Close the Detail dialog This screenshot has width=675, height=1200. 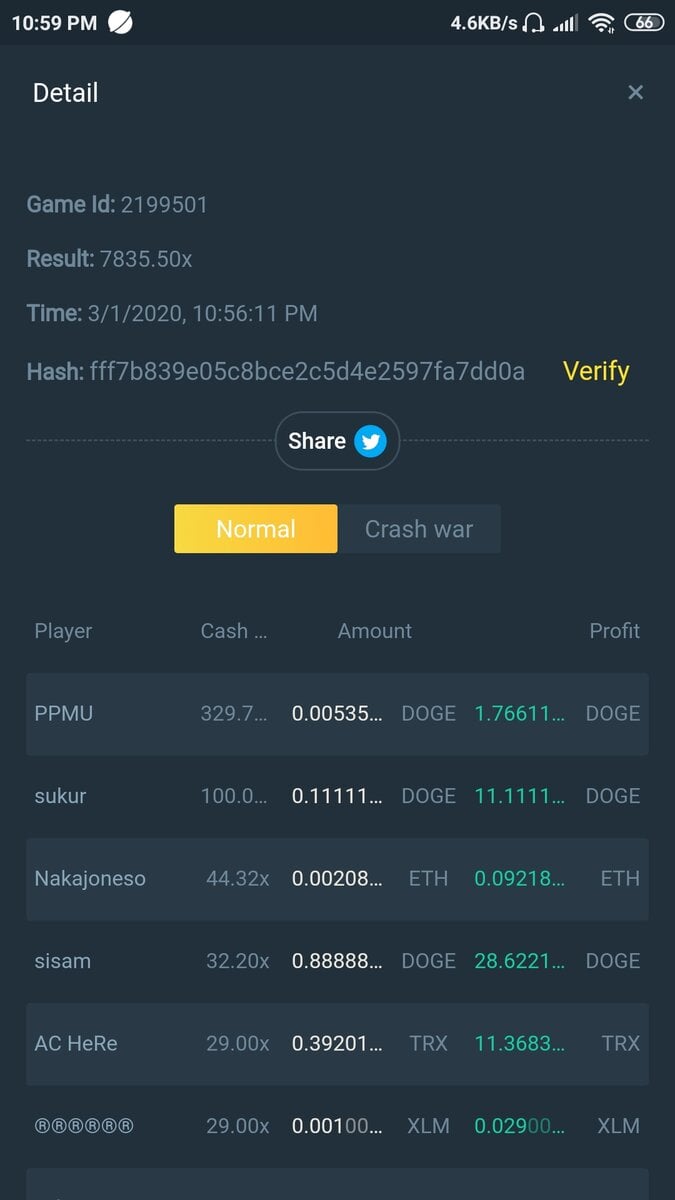pyautogui.click(x=635, y=93)
